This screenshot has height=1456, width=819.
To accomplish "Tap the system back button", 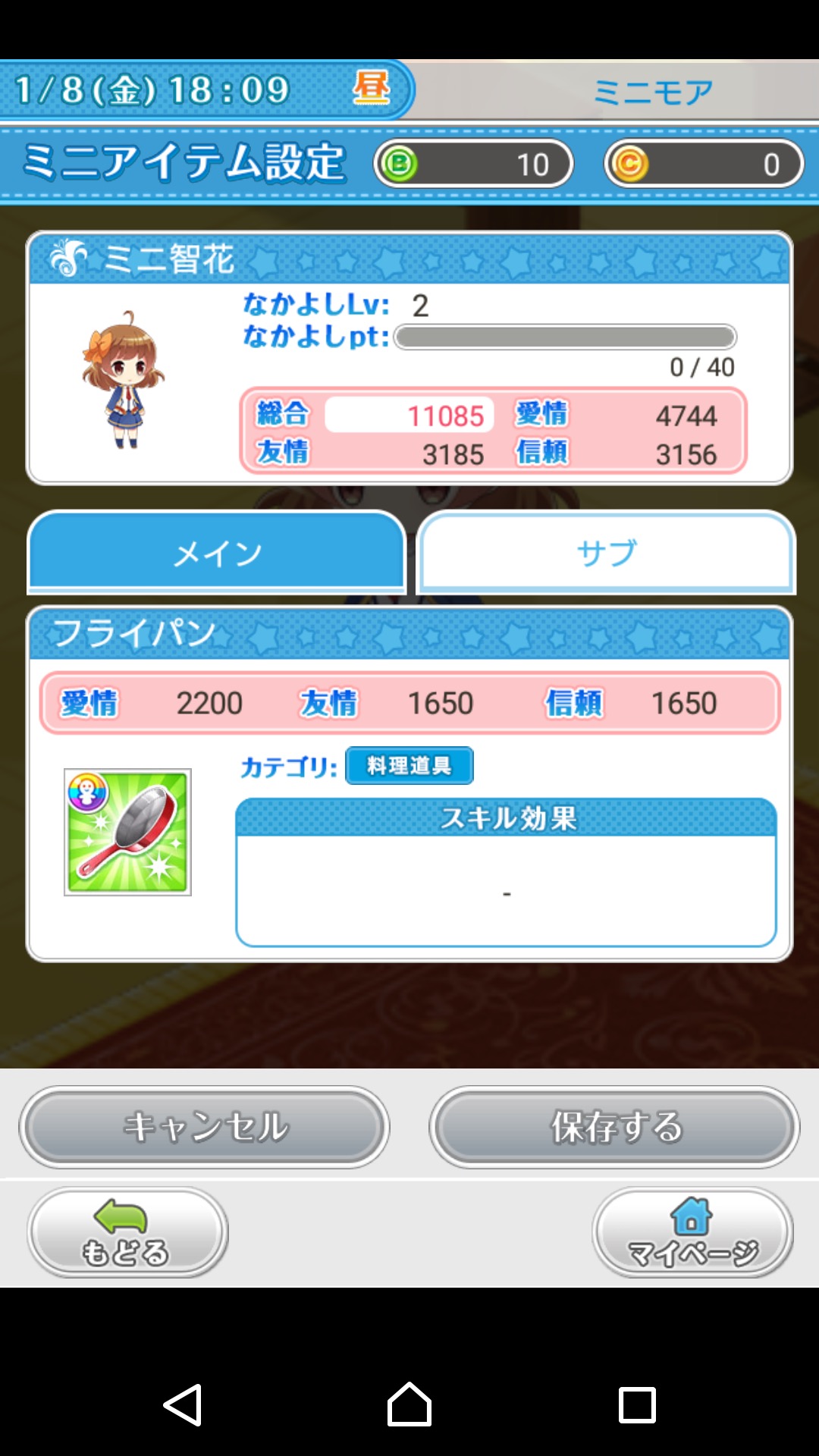I will tap(183, 1404).
